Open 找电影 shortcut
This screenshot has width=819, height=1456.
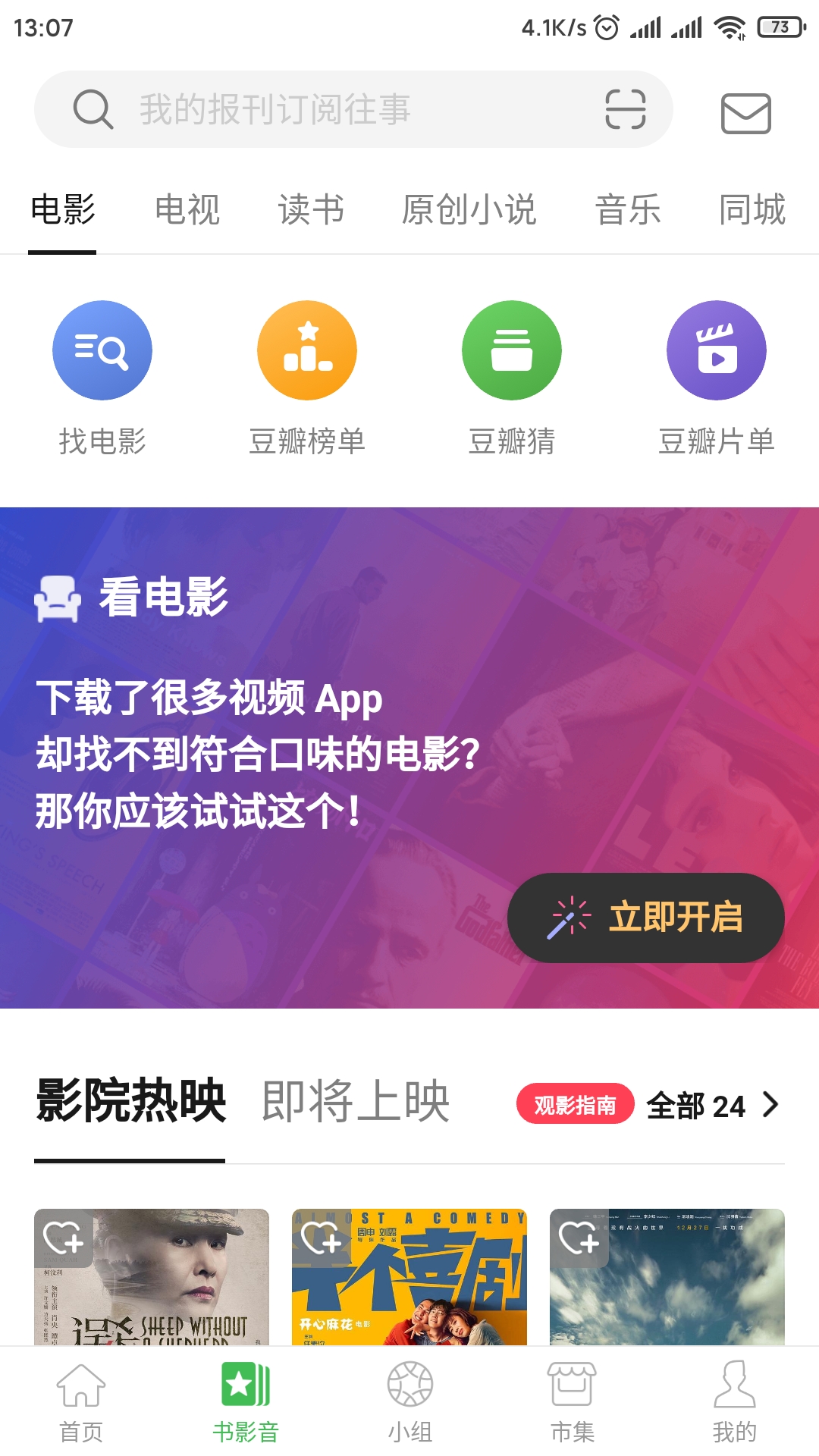(x=102, y=377)
